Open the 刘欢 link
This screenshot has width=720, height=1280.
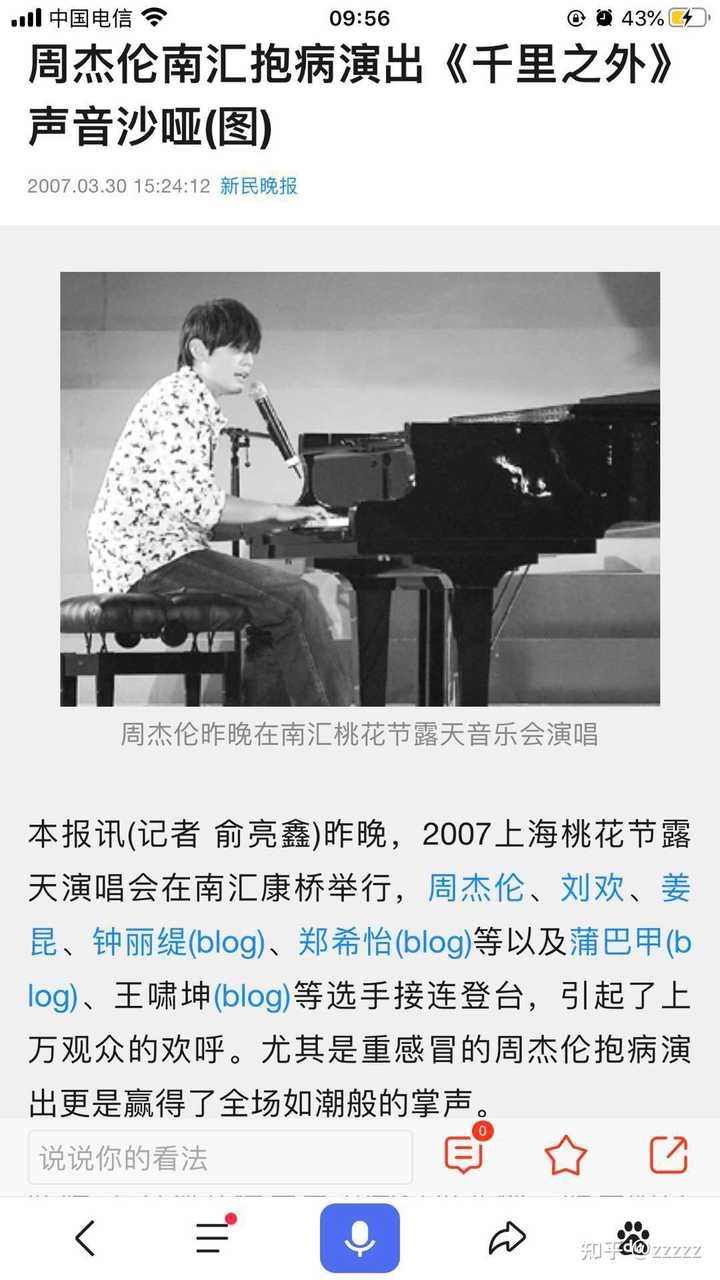(593, 887)
